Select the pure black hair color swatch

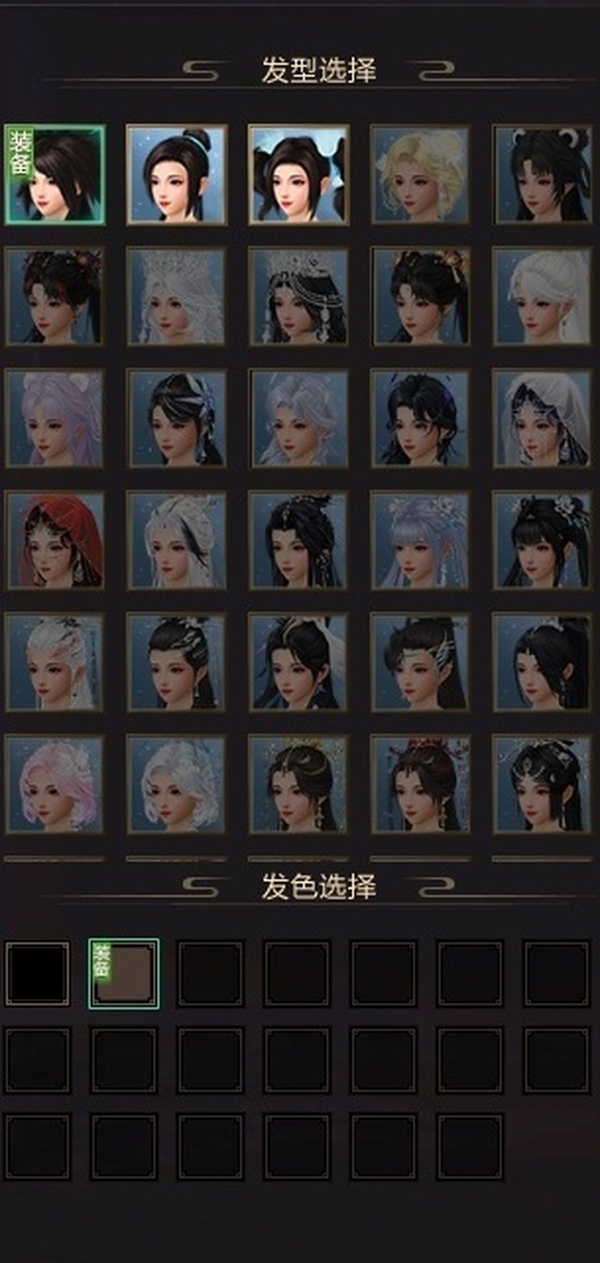point(38,973)
